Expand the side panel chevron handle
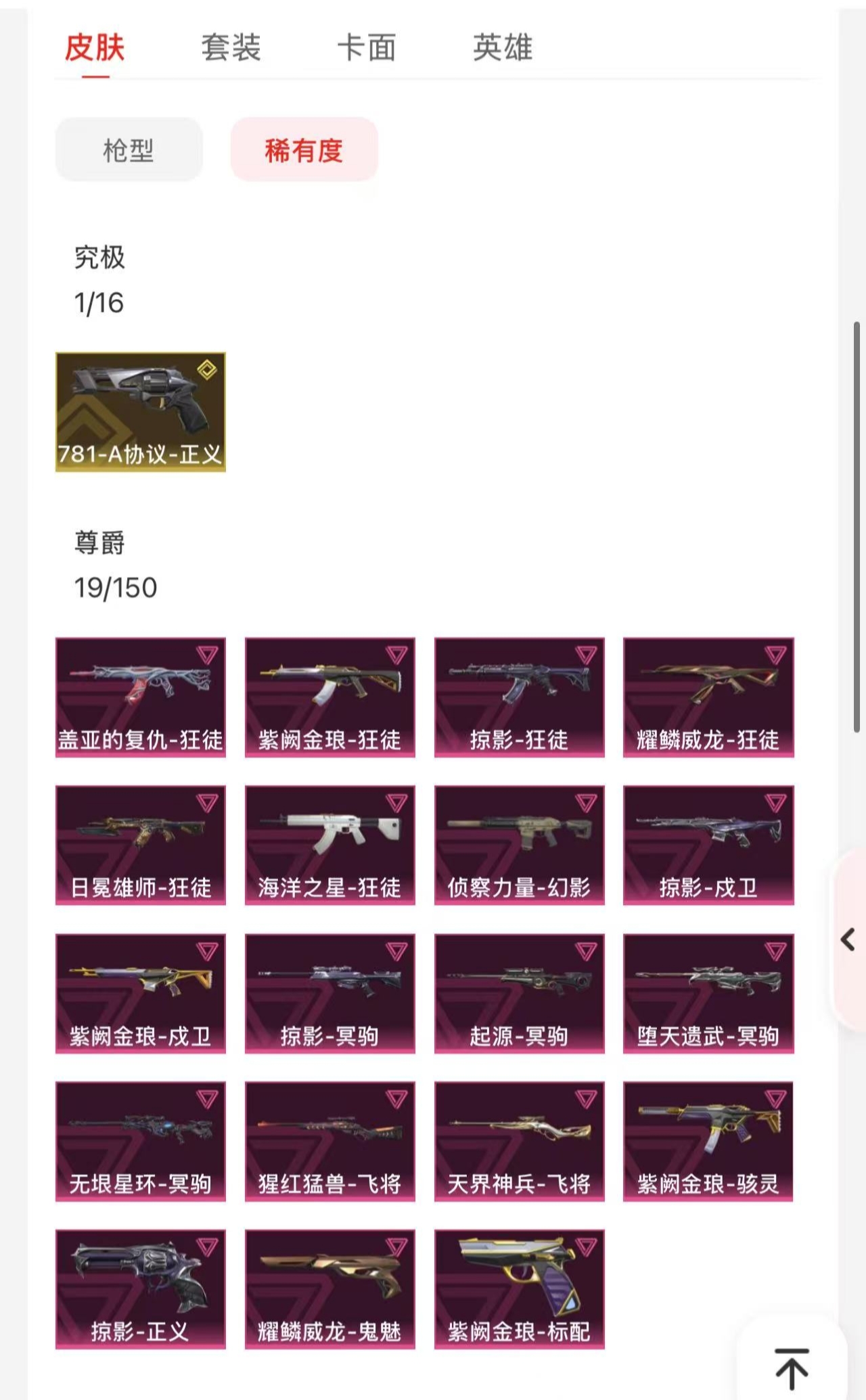 [x=848, y=939]
